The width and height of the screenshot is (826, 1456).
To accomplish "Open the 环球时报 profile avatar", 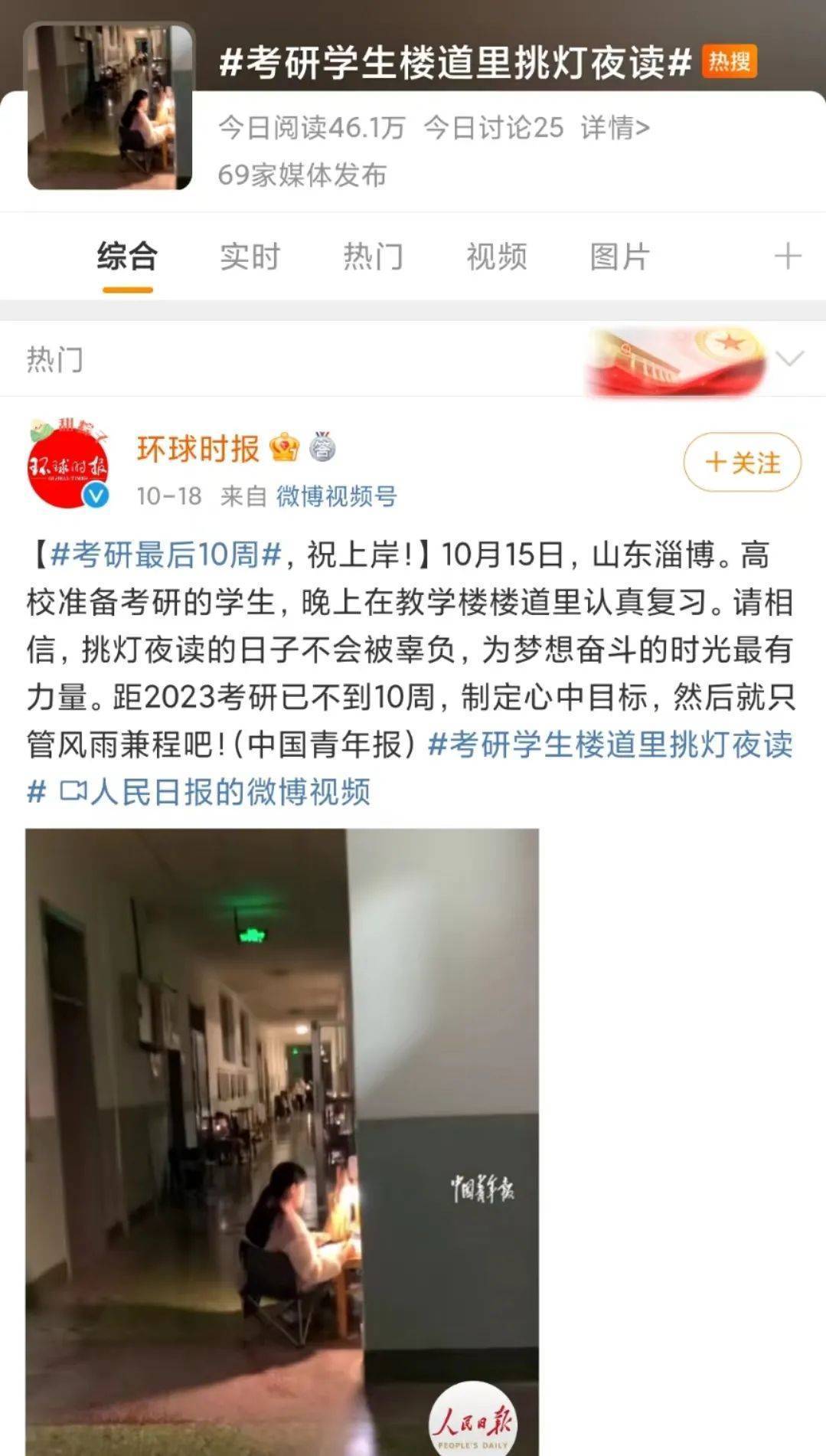I will point(67,464).
